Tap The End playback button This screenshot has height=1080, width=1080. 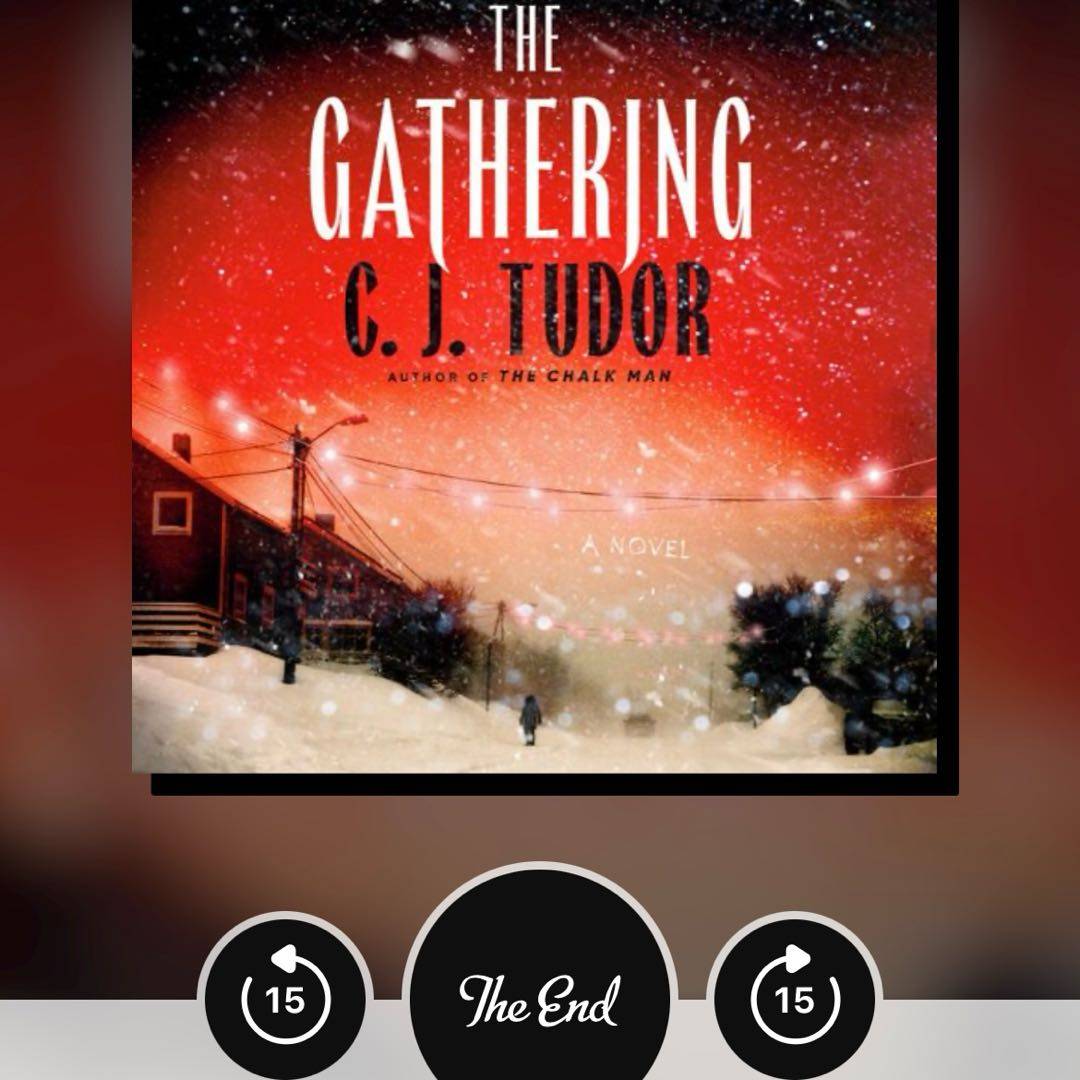point(539,999)
